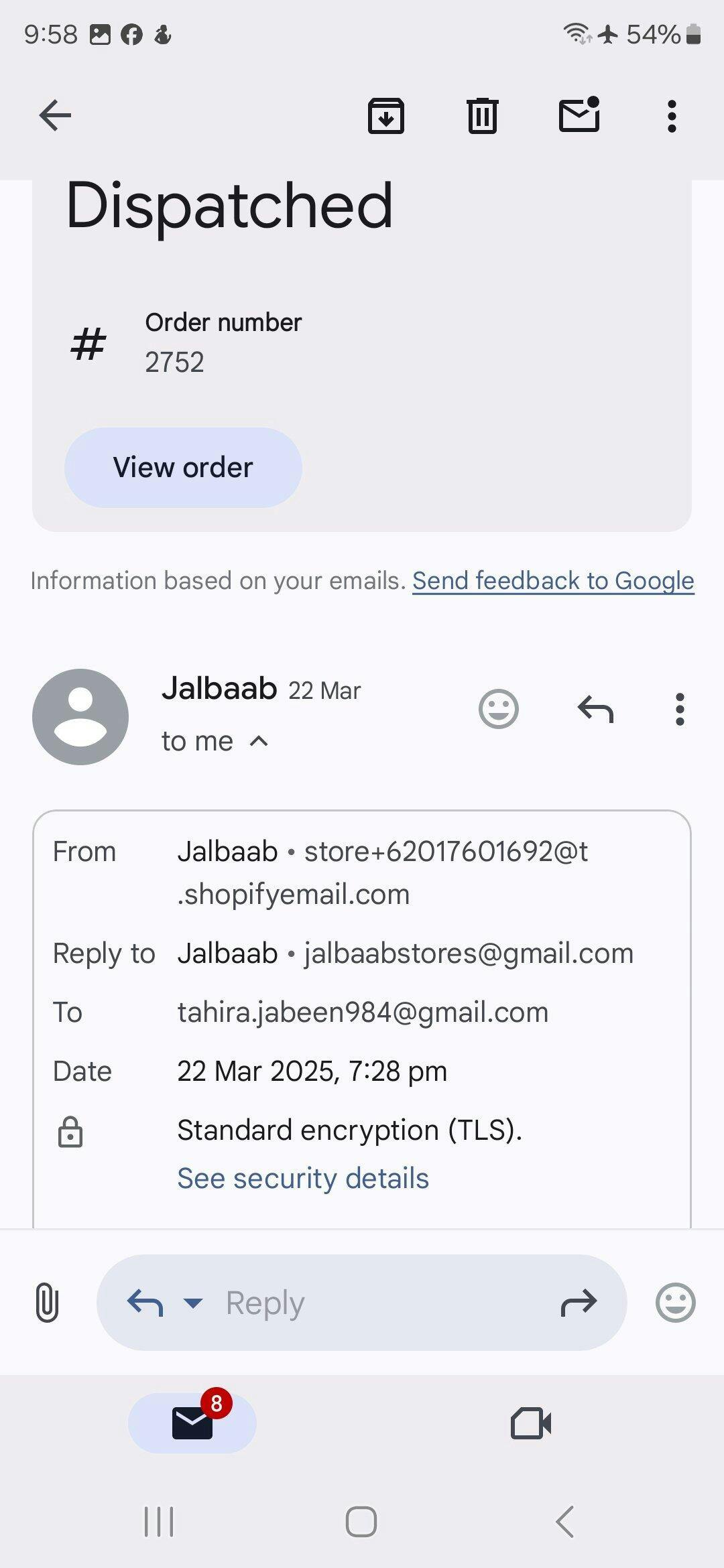
Task: Add emoji reaction to Jalbaab's message
Action: 499,708
